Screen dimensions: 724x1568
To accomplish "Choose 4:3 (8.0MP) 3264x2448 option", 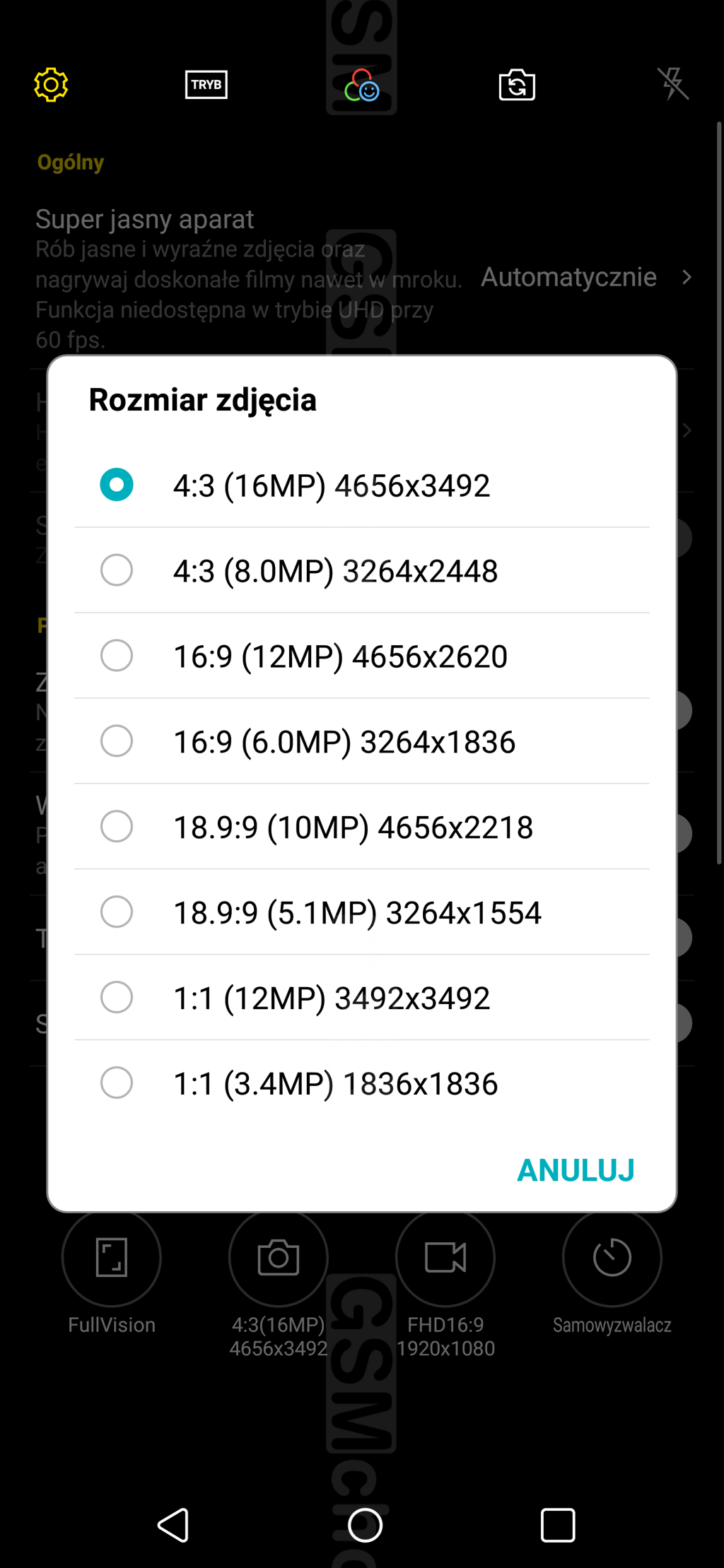I will coord(335,571).
